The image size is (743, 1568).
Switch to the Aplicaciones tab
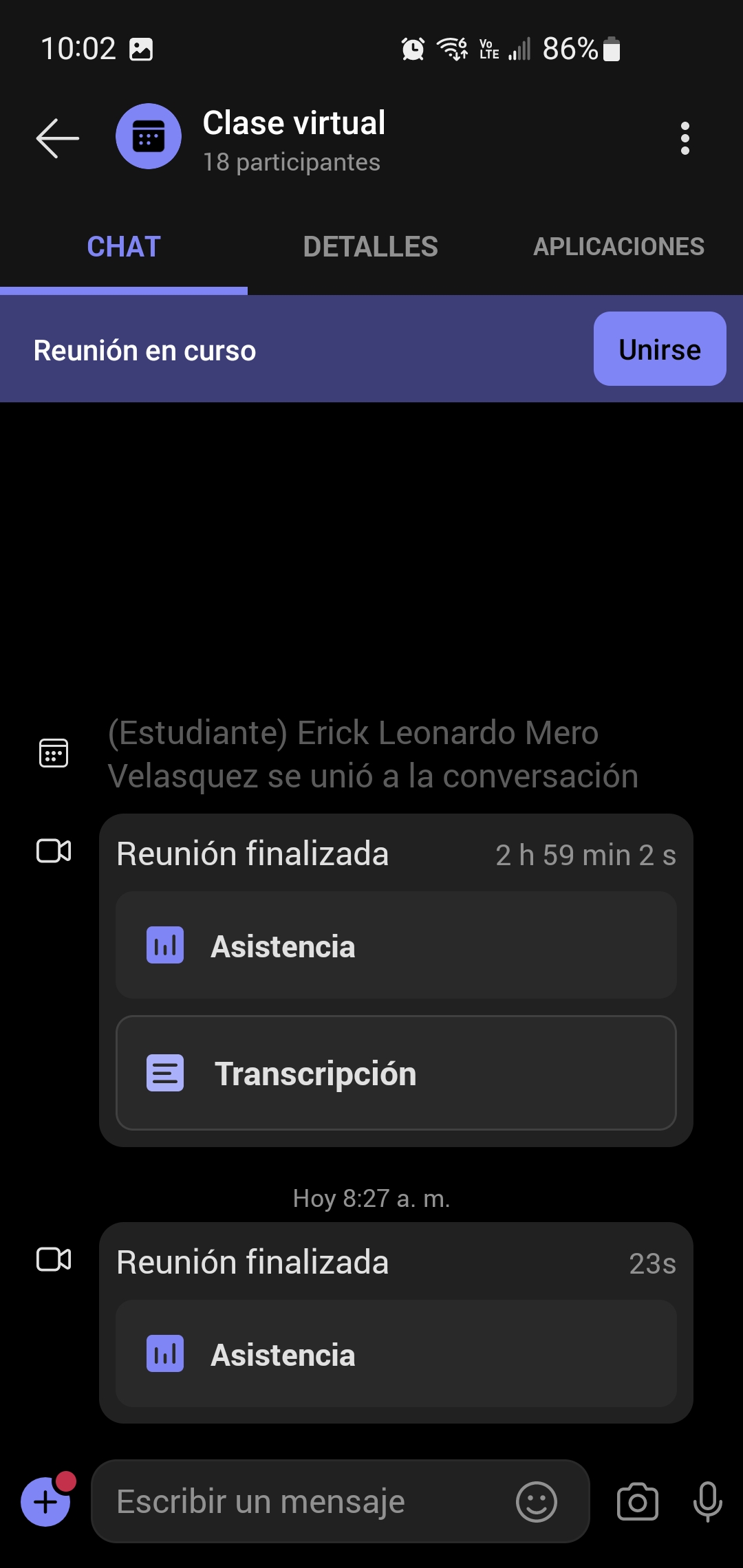coord(618,247)
